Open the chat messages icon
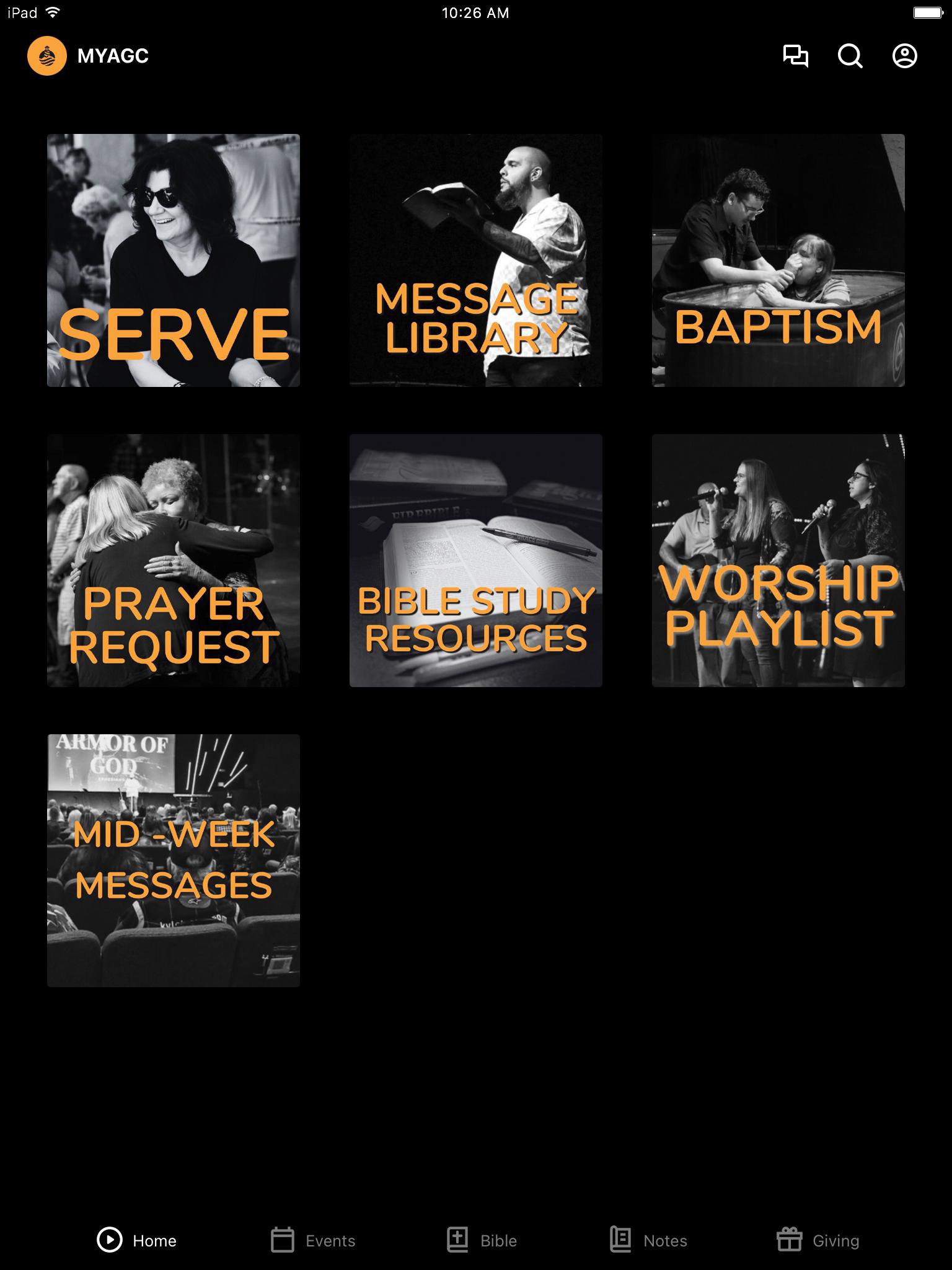Viewport: 952px width, 1270px height. tap(795, 56)
